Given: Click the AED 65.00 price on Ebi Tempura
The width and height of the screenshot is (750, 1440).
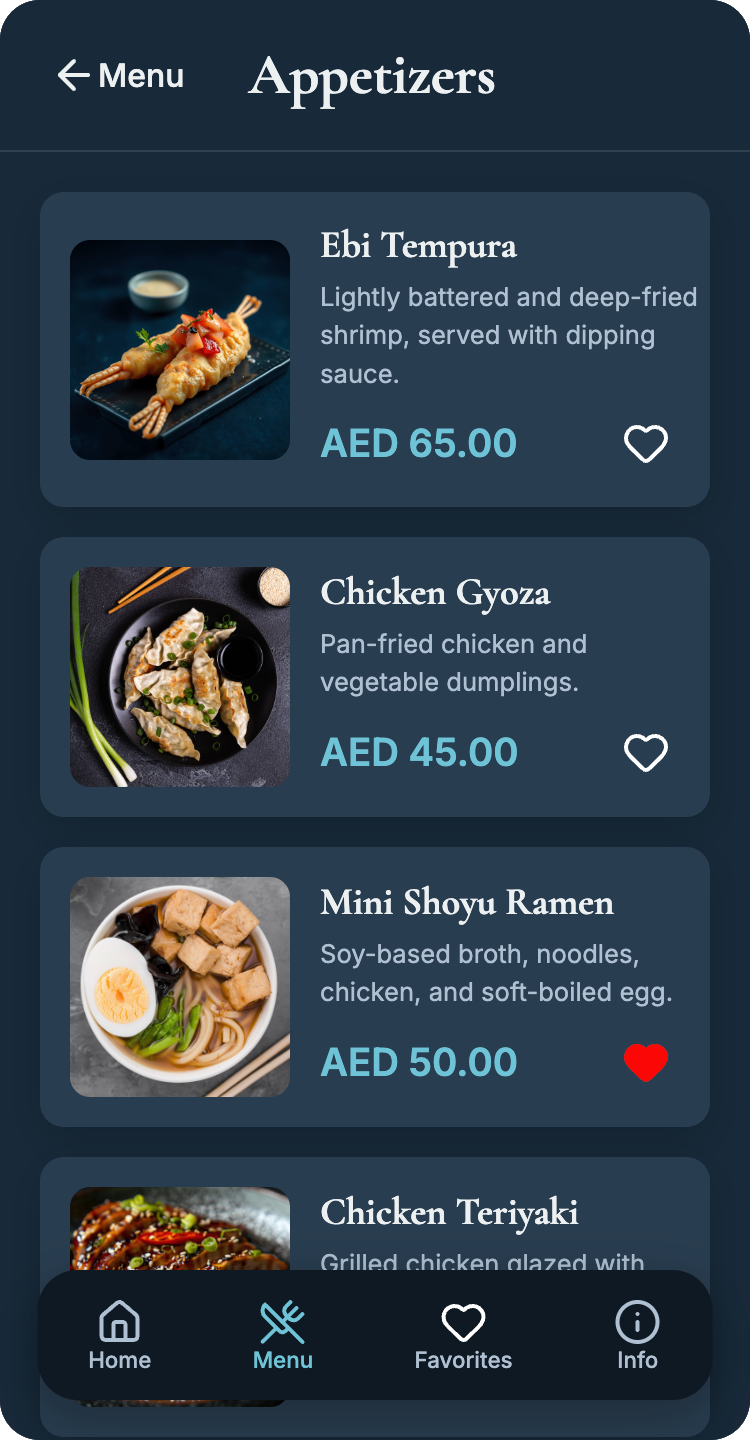Looking at the screenshot, I should pyautogui.click(x=418, y=442).
